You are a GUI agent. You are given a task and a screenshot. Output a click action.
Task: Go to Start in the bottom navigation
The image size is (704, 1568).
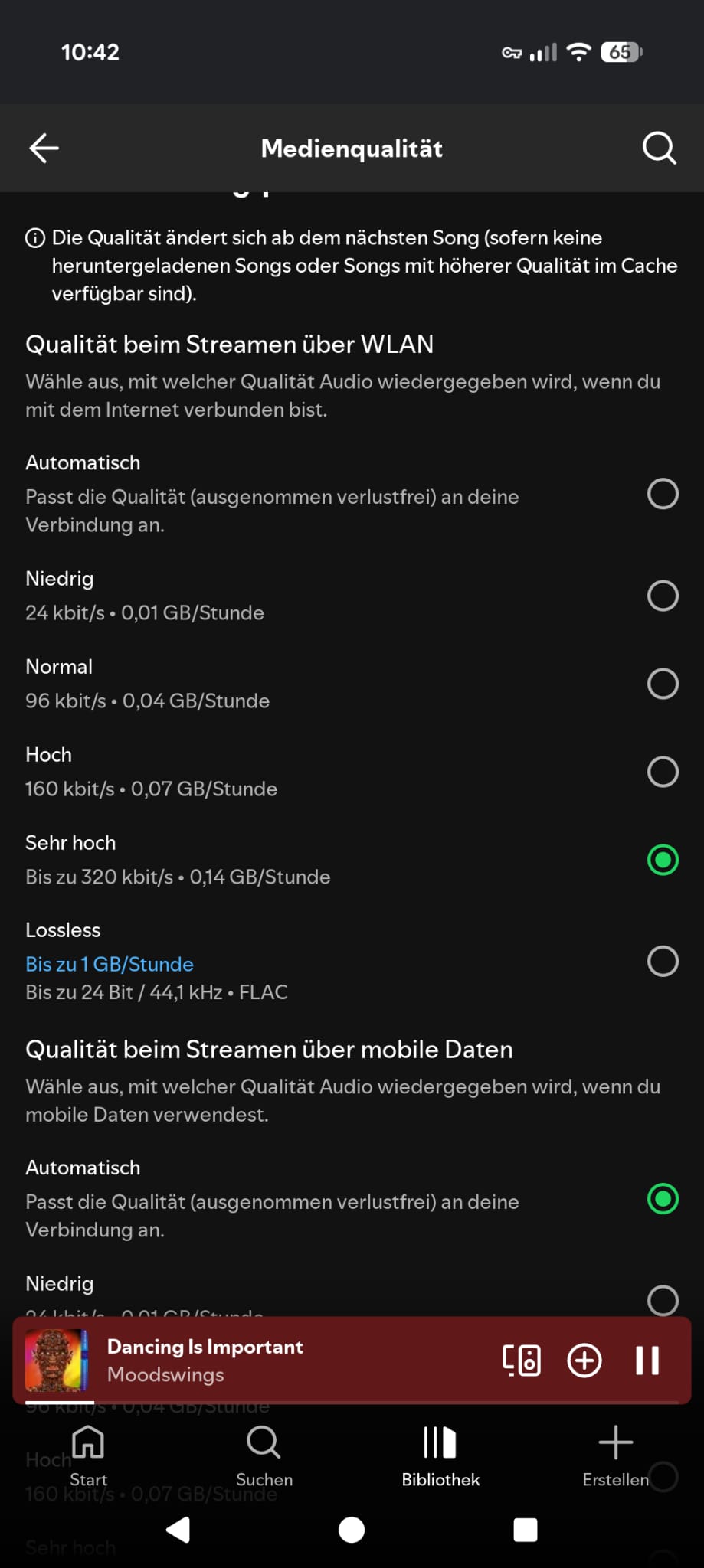coord(88,1455)
